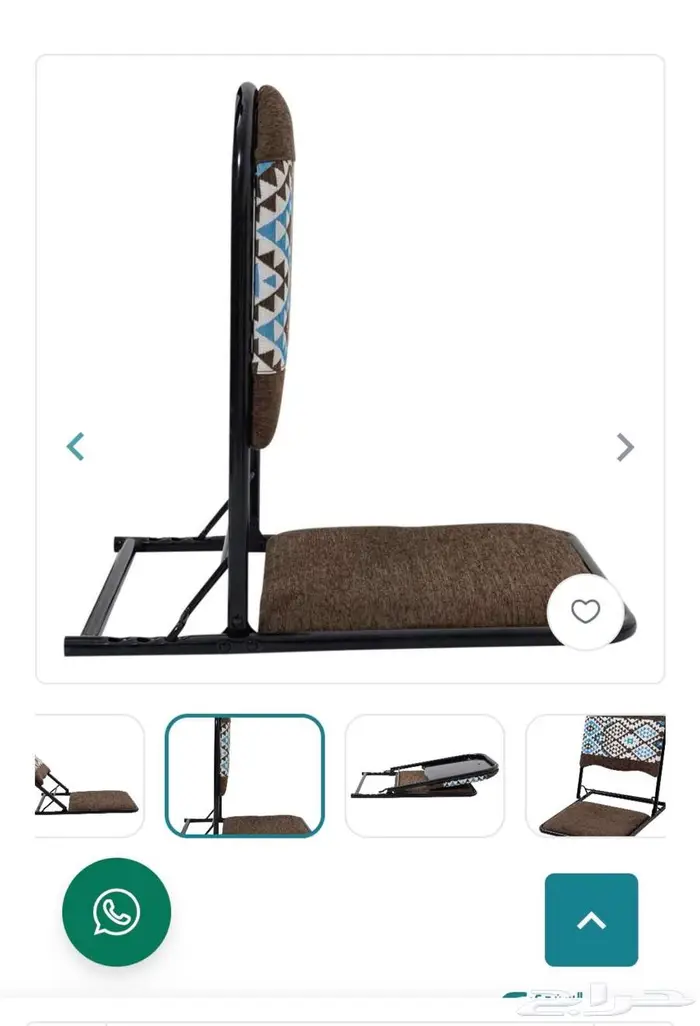Add this chair to favorites

click(586, 611)
